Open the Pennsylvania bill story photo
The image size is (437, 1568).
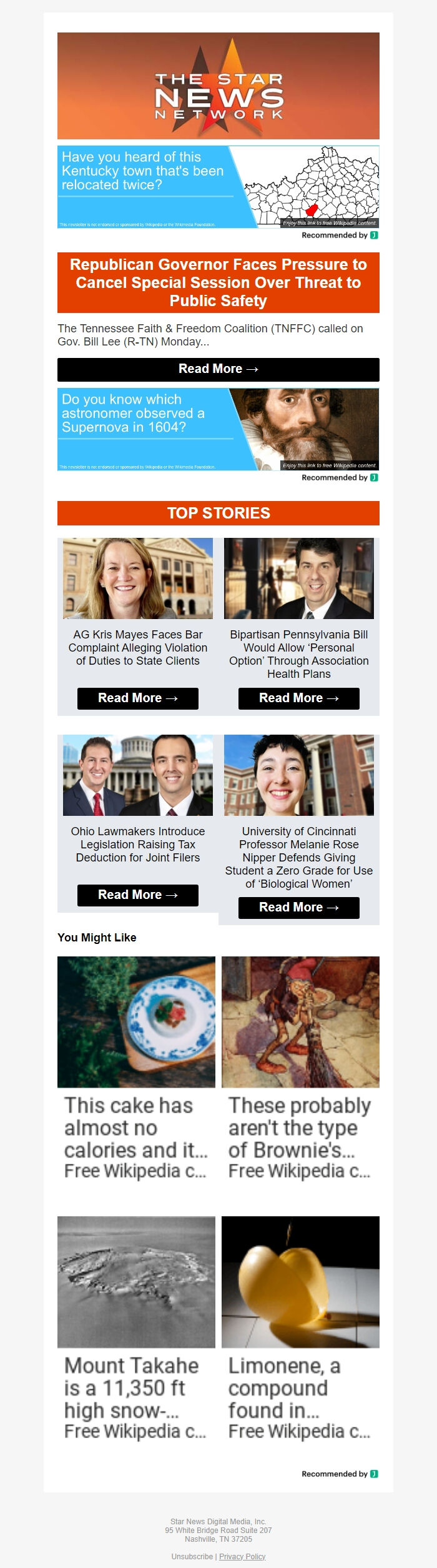coord(298,578)
